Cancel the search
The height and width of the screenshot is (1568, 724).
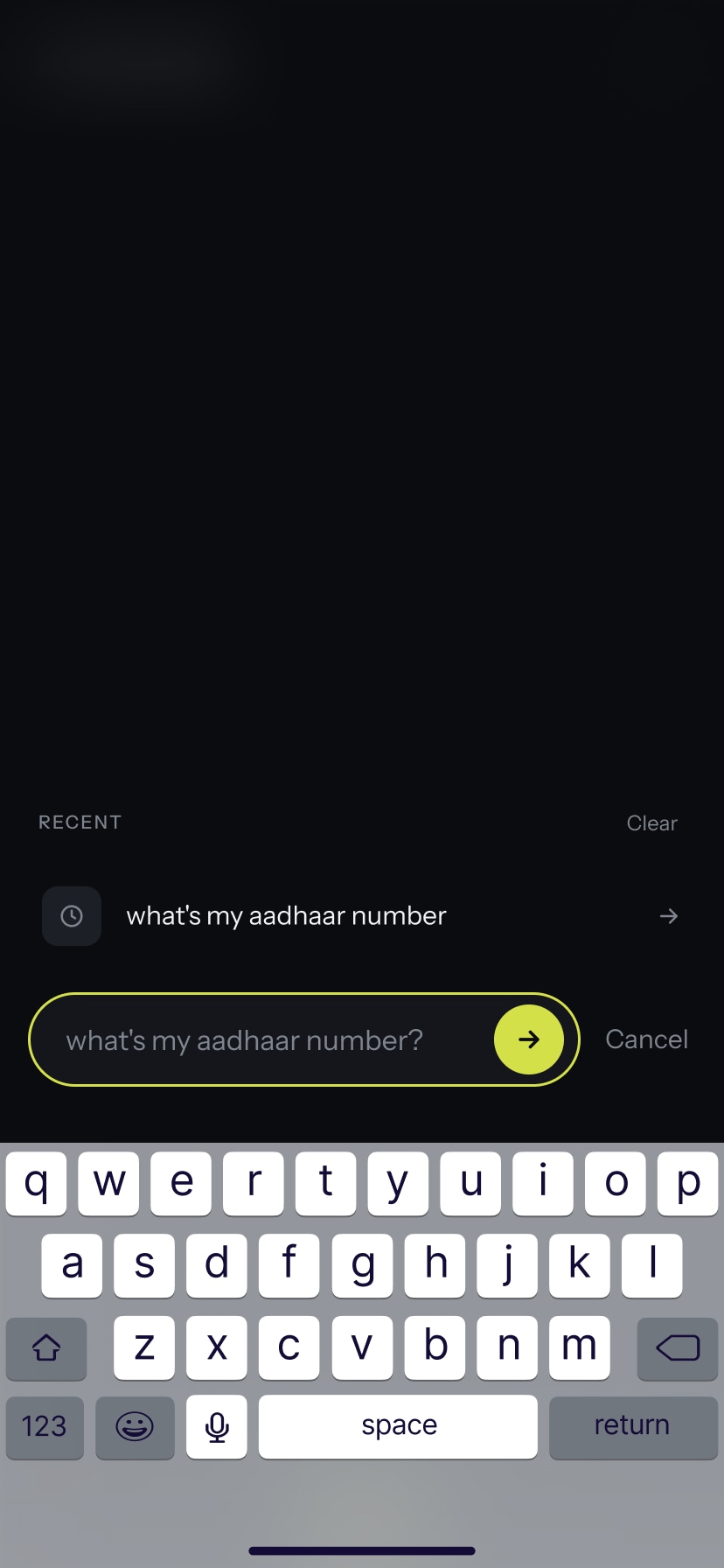(647, 1039)
